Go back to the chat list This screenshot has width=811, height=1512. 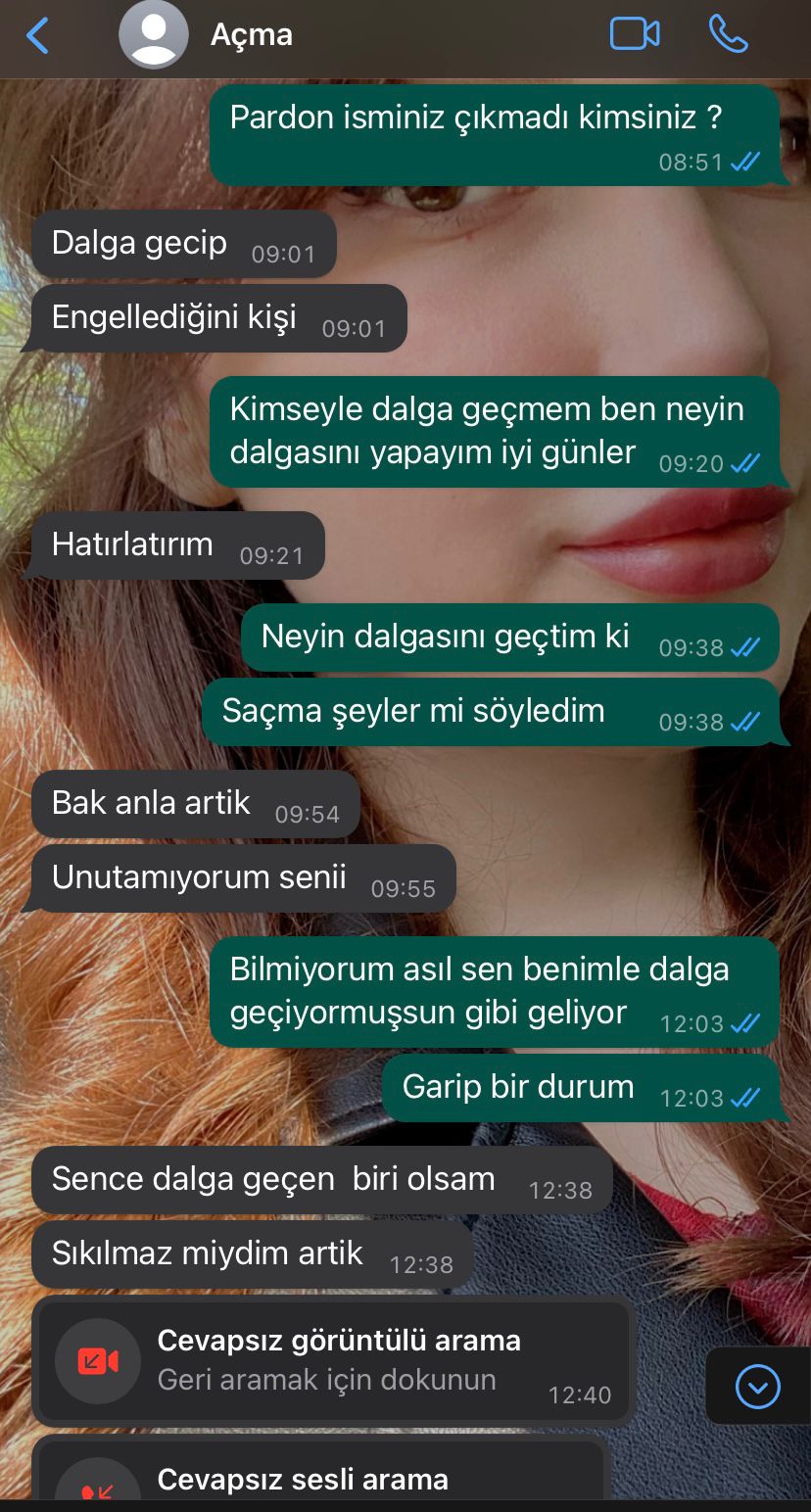(x=37, y=36)
